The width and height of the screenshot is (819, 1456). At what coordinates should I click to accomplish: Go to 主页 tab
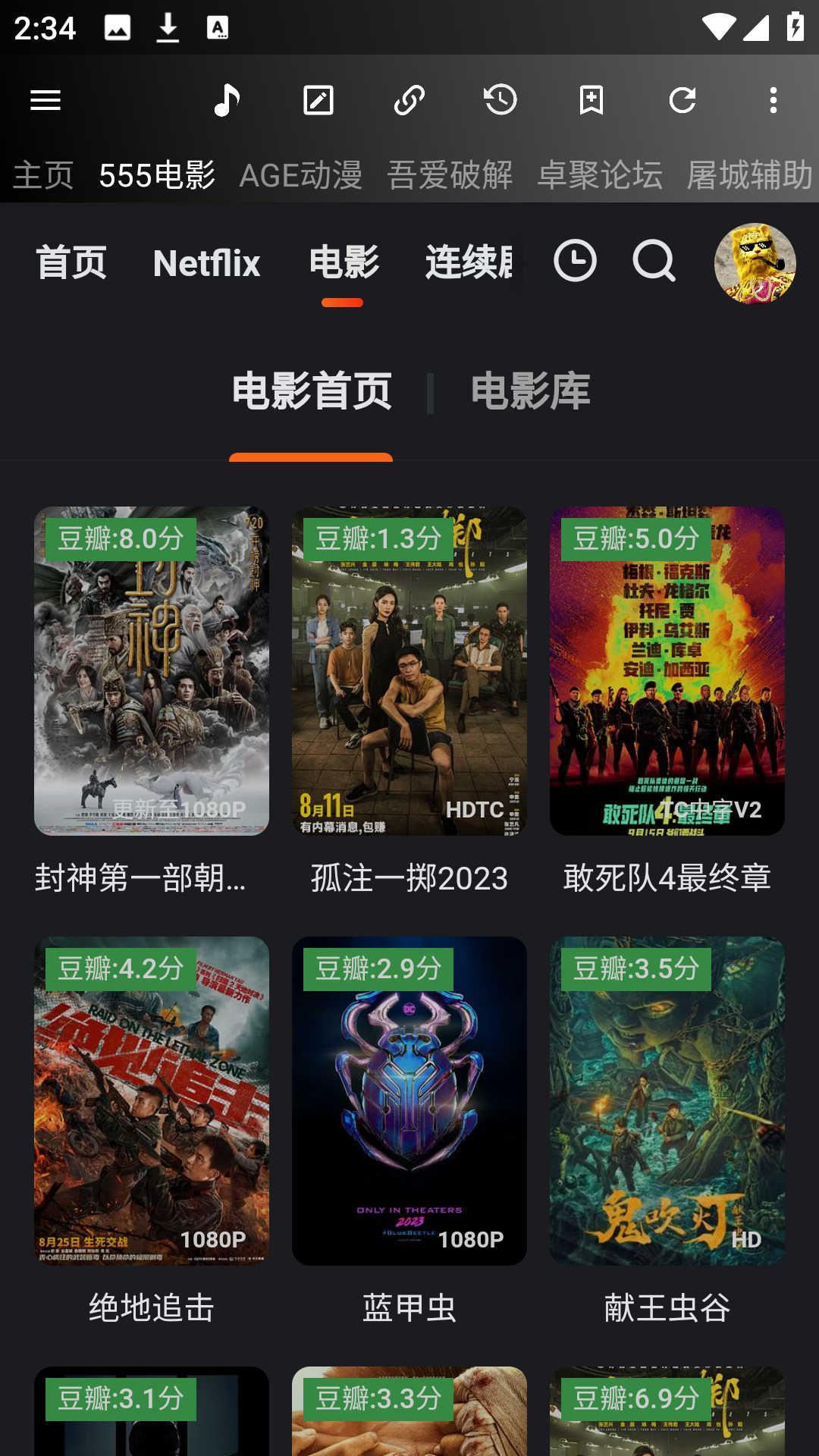point(42,175)
